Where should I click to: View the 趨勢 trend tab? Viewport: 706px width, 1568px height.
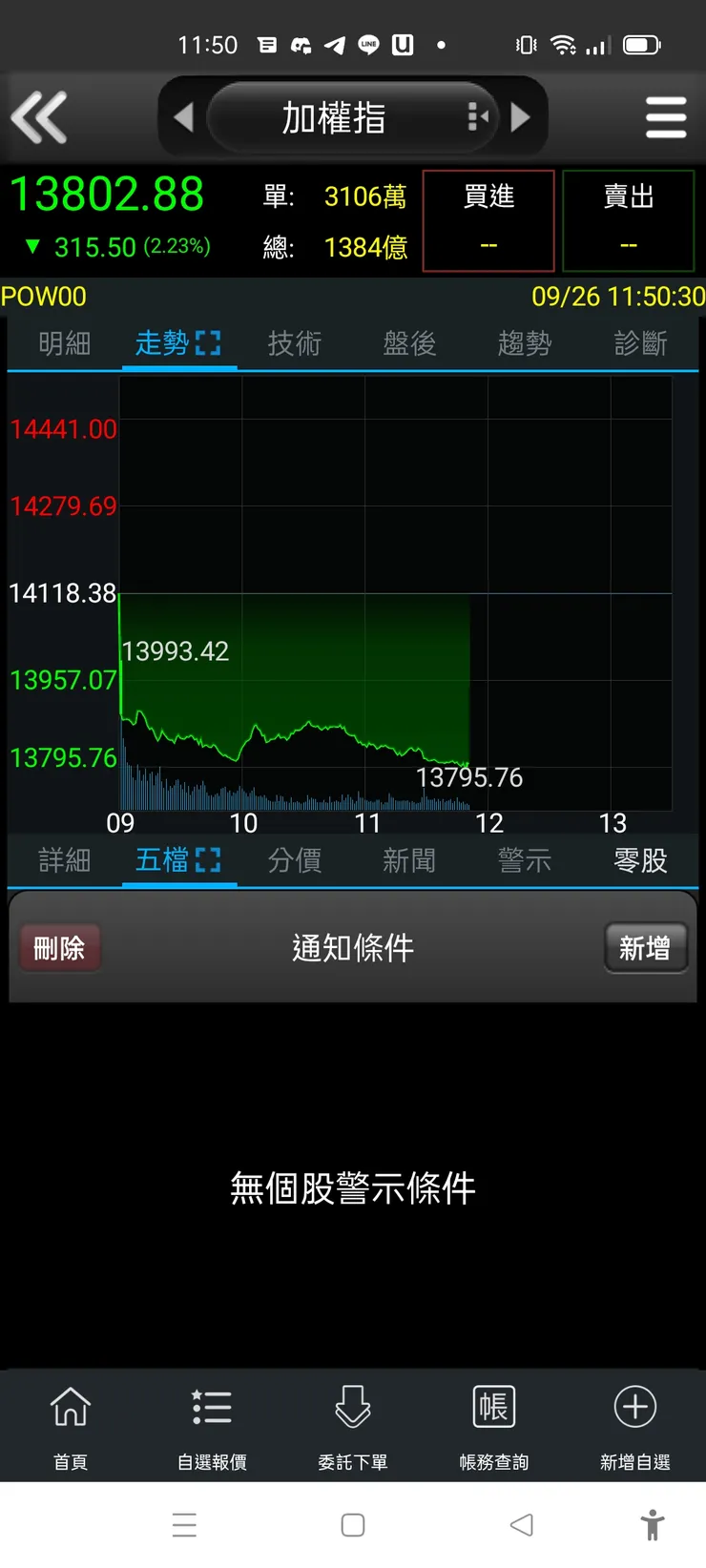point(525,343)
